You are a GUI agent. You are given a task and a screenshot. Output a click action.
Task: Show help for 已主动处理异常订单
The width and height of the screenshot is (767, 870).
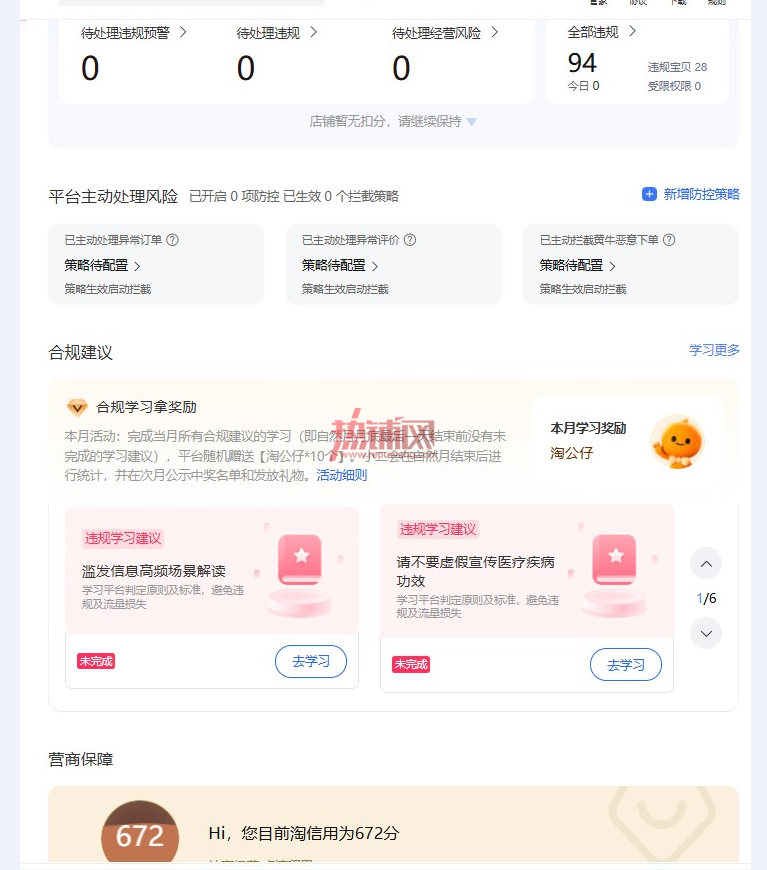pos(173,240)
